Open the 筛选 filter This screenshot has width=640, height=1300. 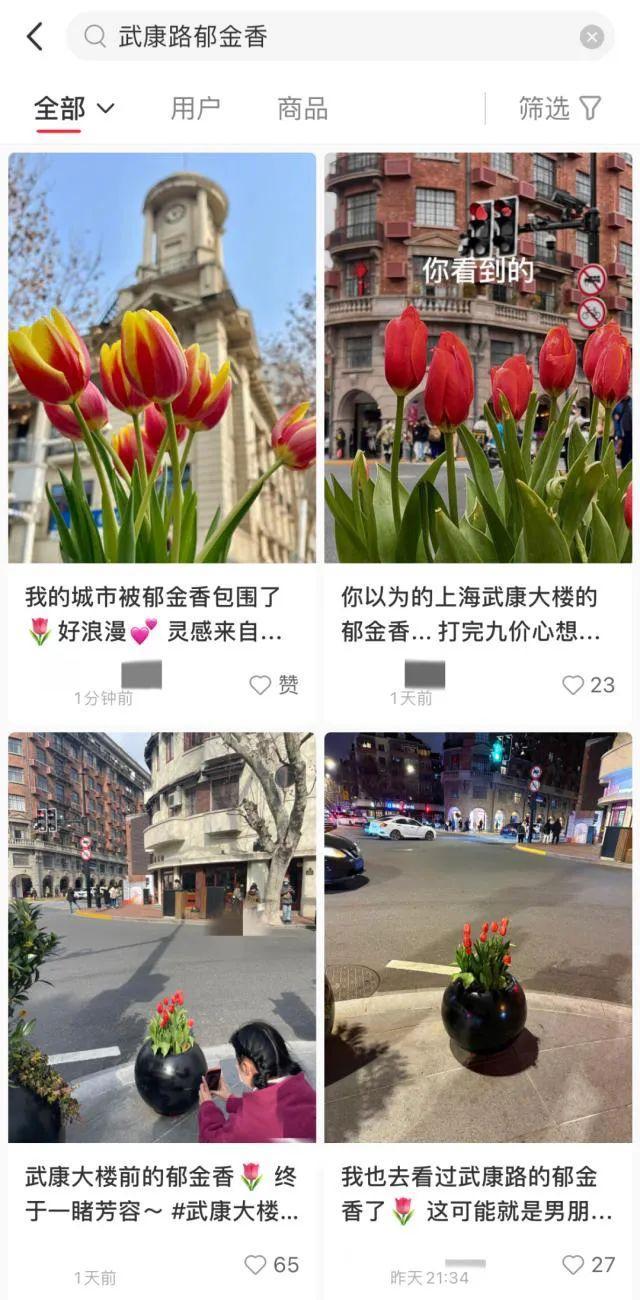(559, 108)
